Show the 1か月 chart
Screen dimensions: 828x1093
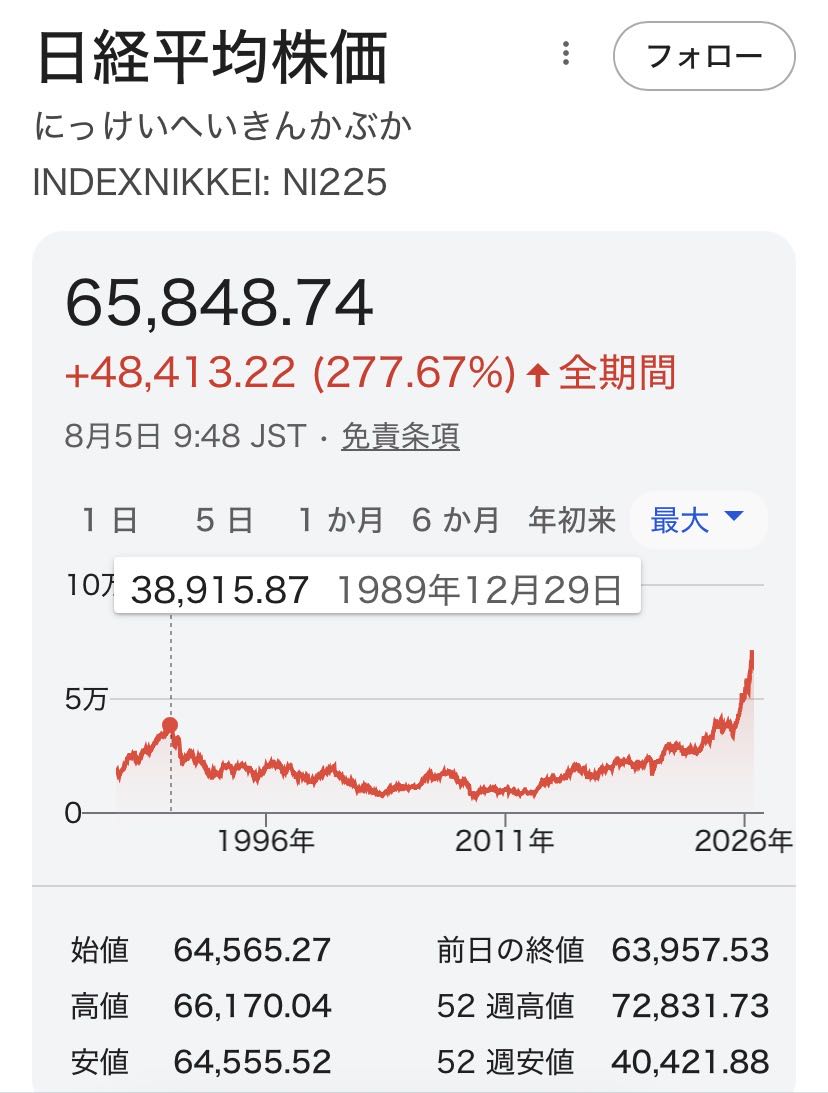point(340,520)
